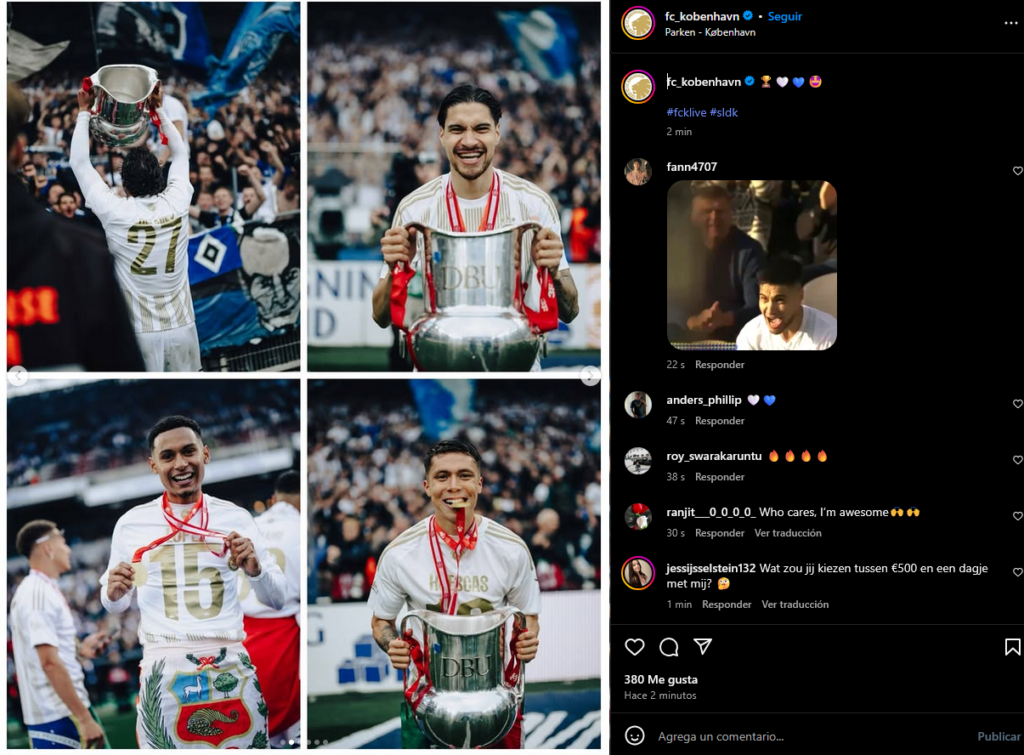
Task: Like the post with the heart icon
Action: [x=634, y=647]
